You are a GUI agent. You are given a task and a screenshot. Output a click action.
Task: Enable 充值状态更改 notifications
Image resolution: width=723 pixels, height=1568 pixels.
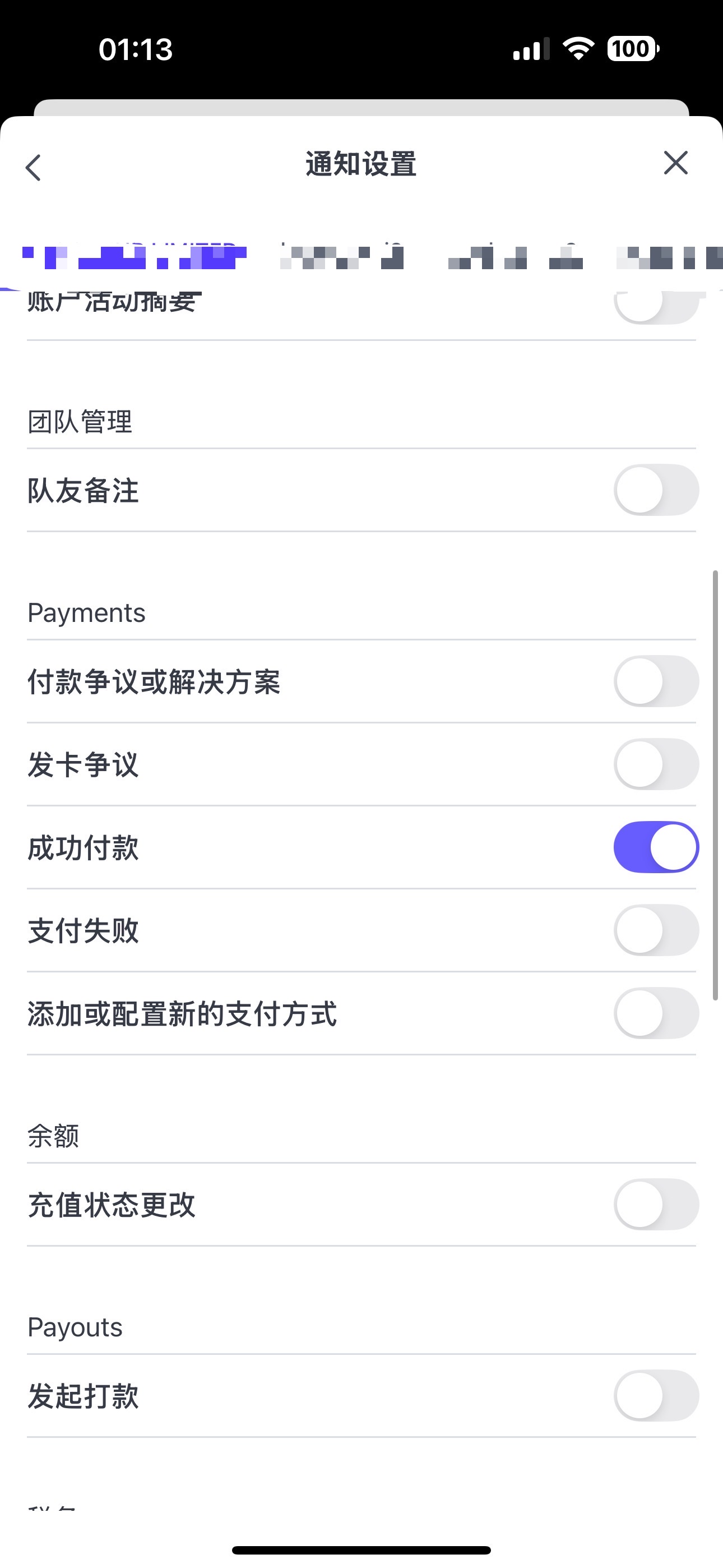click(x=655, y=1204)
